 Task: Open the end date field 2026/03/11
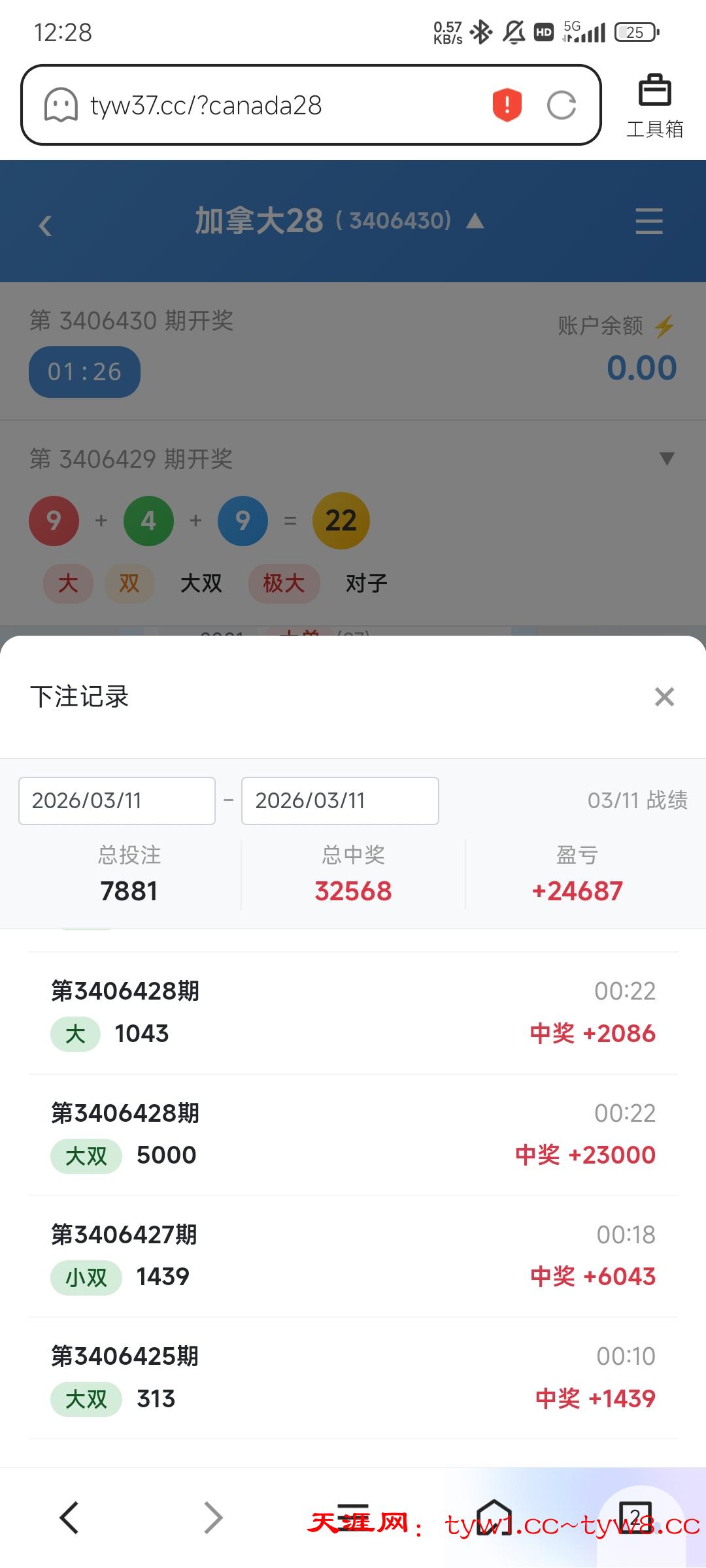[x=340, y=801]
